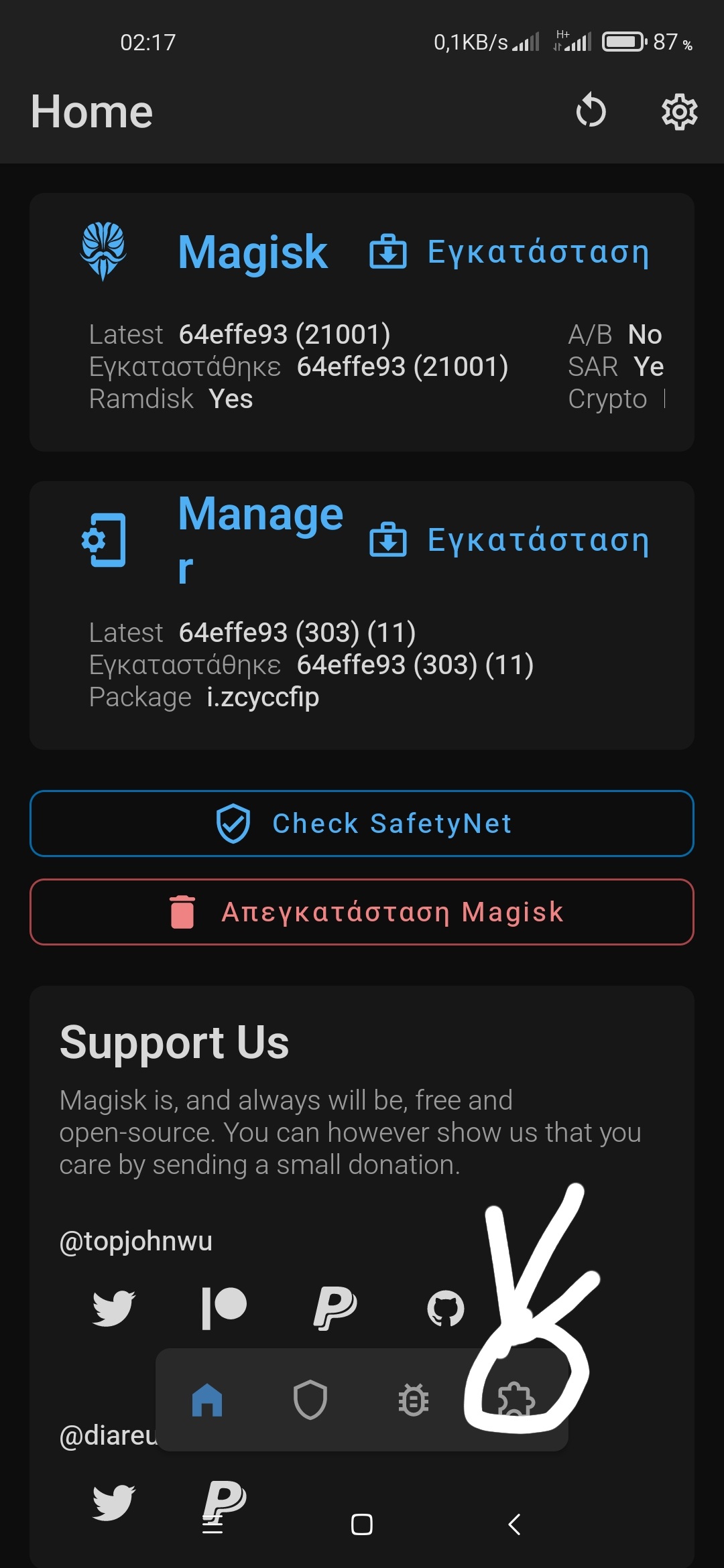This screenshot has width=724, height=1568.
Task: Visit @topjohnwu's Patreon page
Action: click(224, 1307)
